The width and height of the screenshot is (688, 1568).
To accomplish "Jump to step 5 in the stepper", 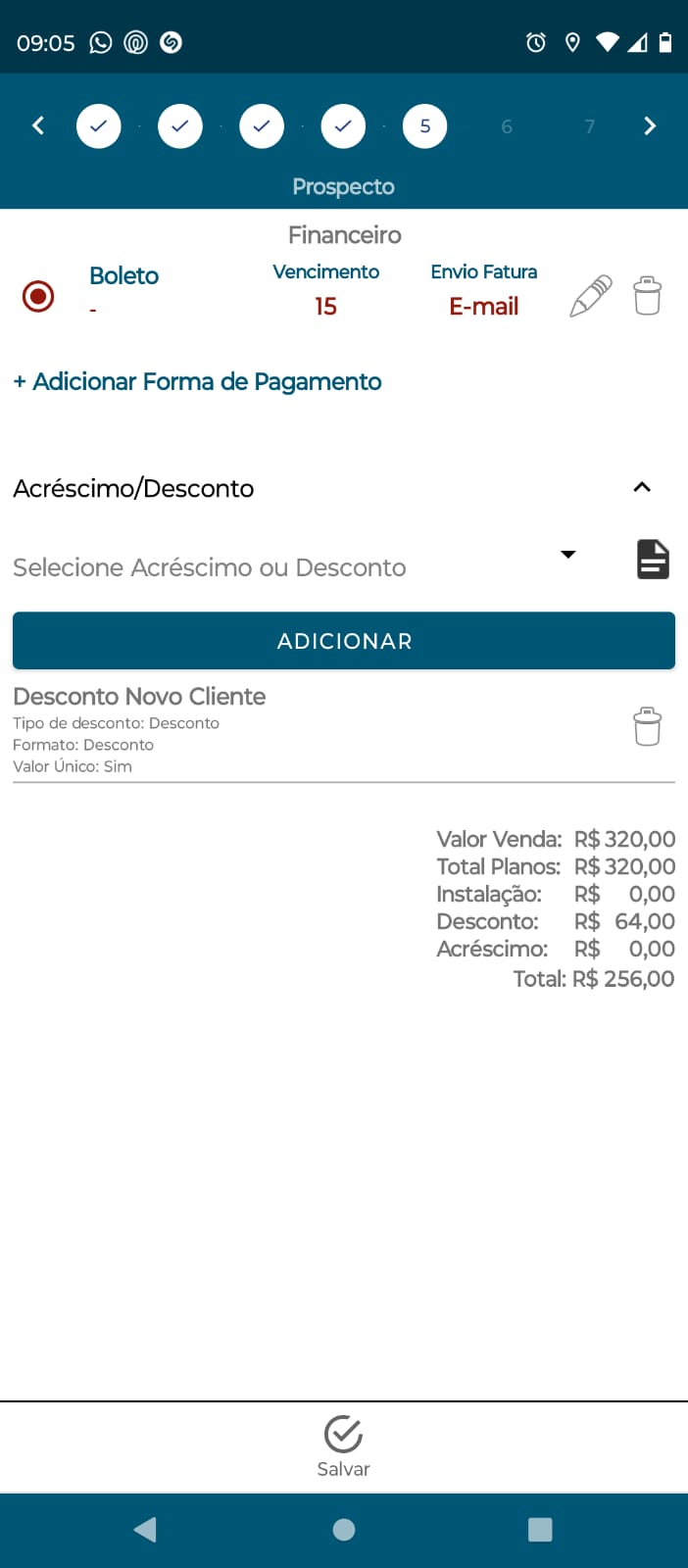I will click(424, 126).
